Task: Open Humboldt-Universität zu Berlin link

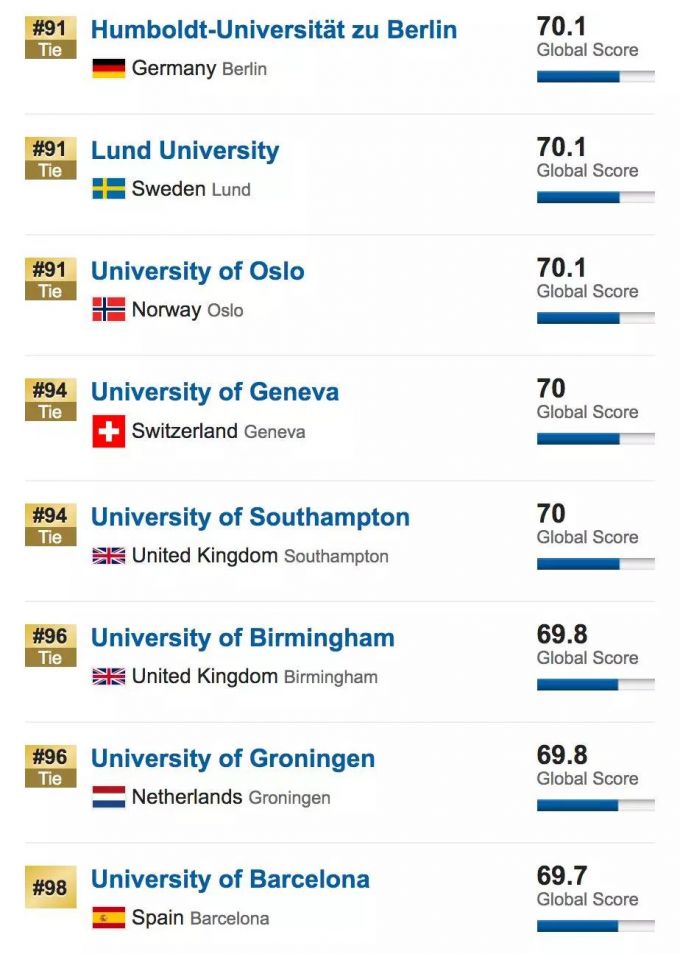Action: click(273, 30)
